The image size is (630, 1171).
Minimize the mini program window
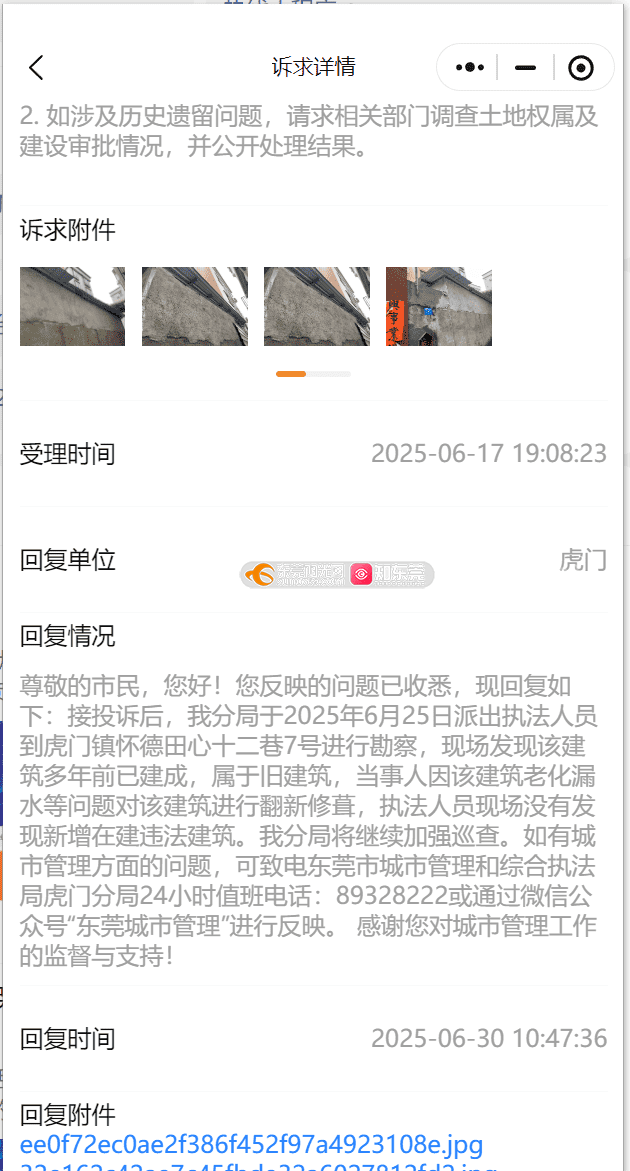coord(525,67)
